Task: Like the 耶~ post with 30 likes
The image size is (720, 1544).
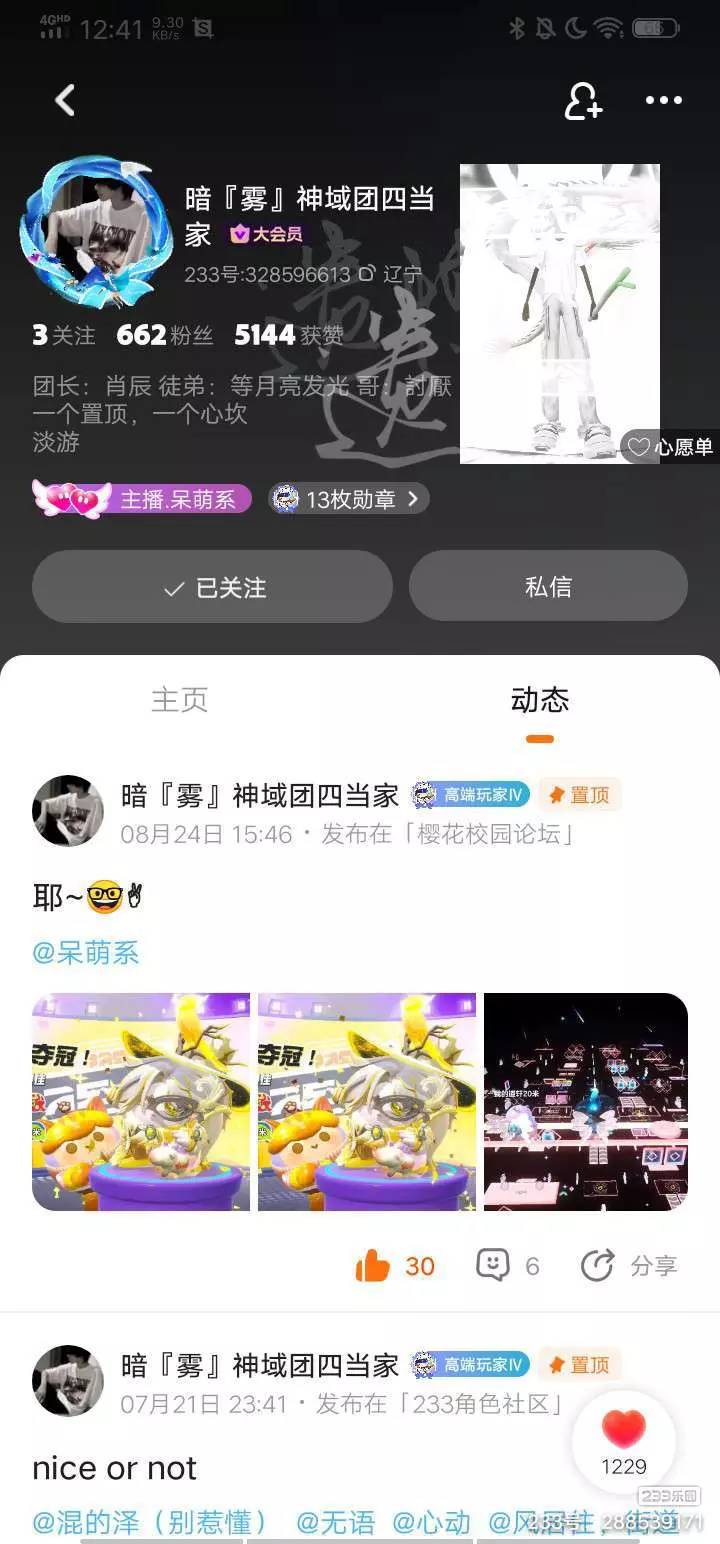Action: pyautogui.click(x=396, y=1266)
